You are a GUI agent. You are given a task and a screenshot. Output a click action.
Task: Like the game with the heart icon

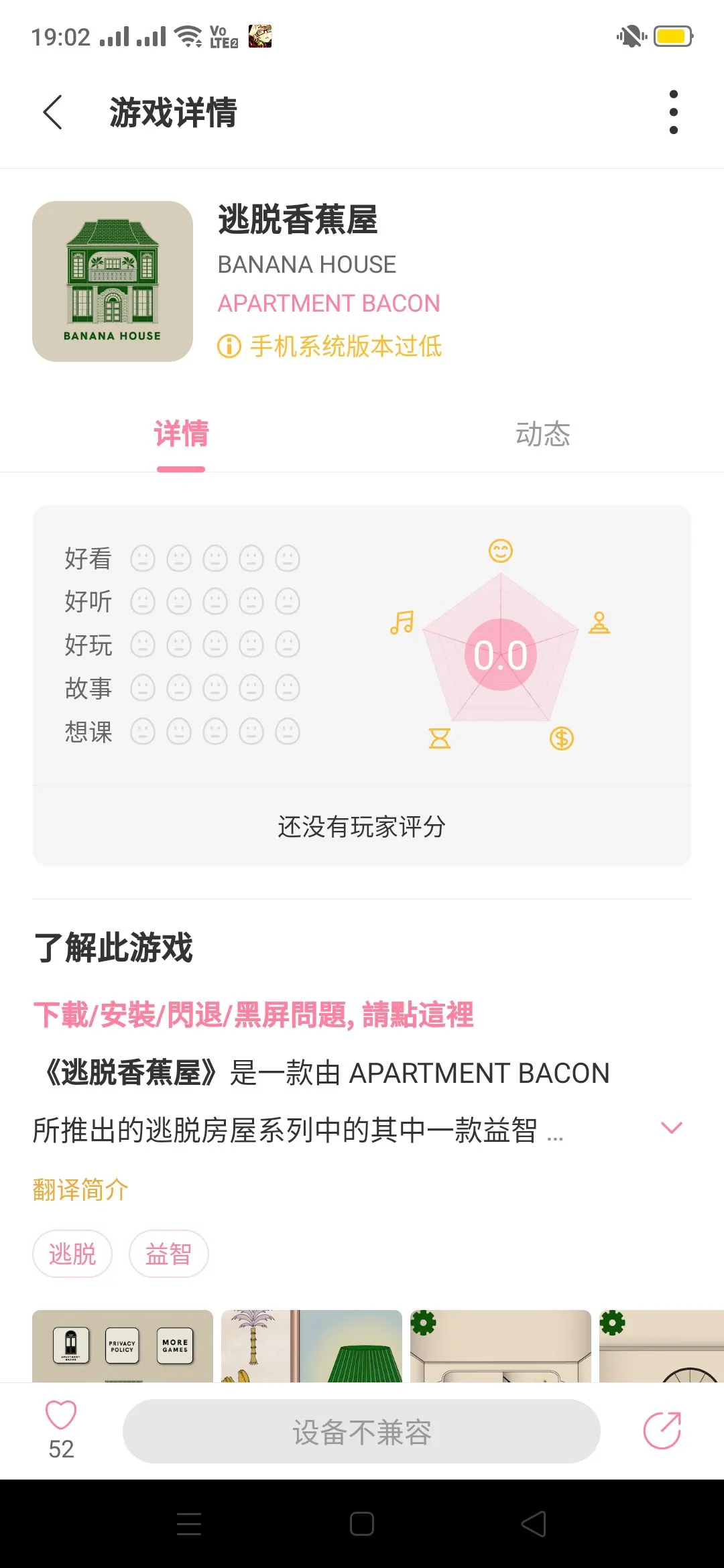click(61, 1415)
